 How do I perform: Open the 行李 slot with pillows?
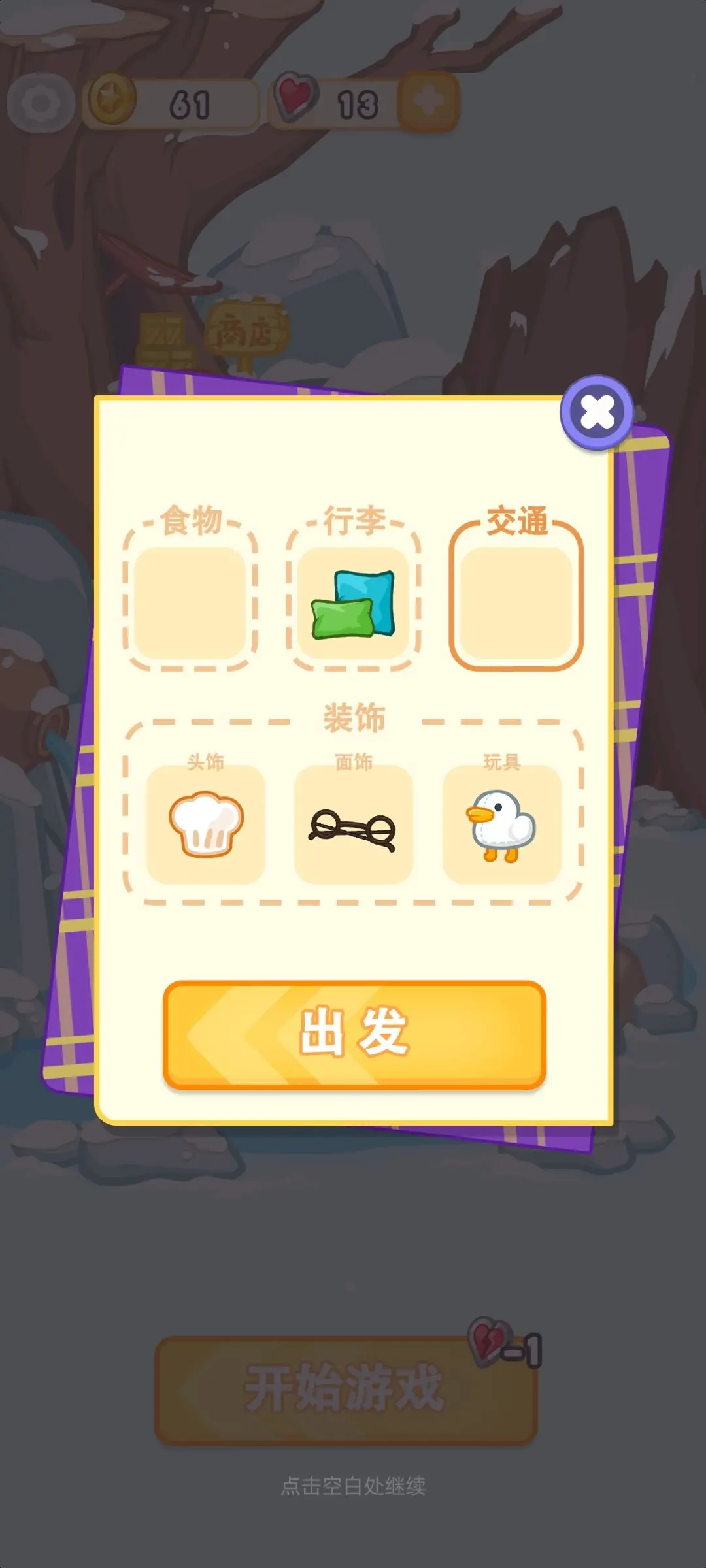[x=353, y=602]
